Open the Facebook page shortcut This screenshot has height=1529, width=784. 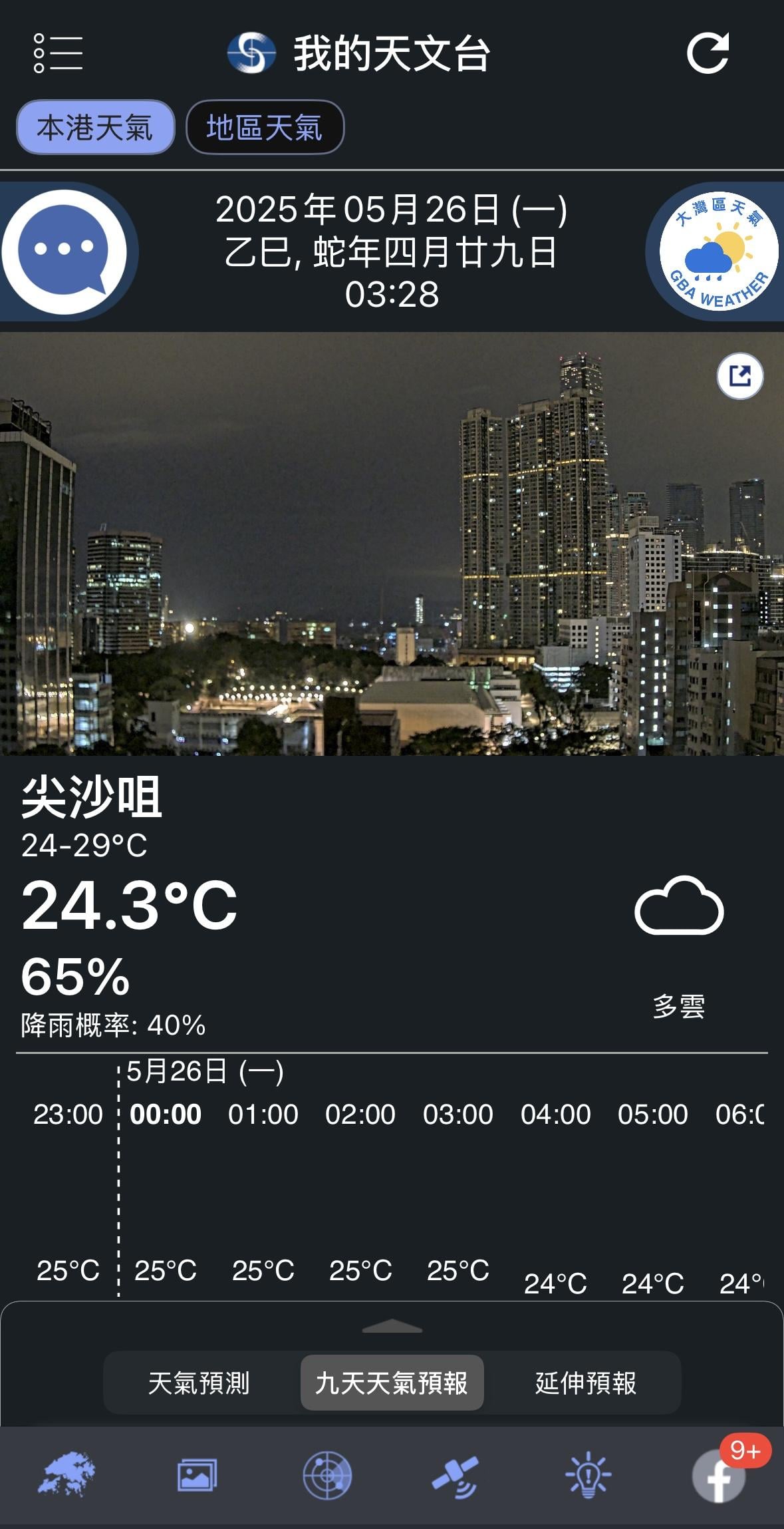pyautogui.click(x=719, y=1476)
